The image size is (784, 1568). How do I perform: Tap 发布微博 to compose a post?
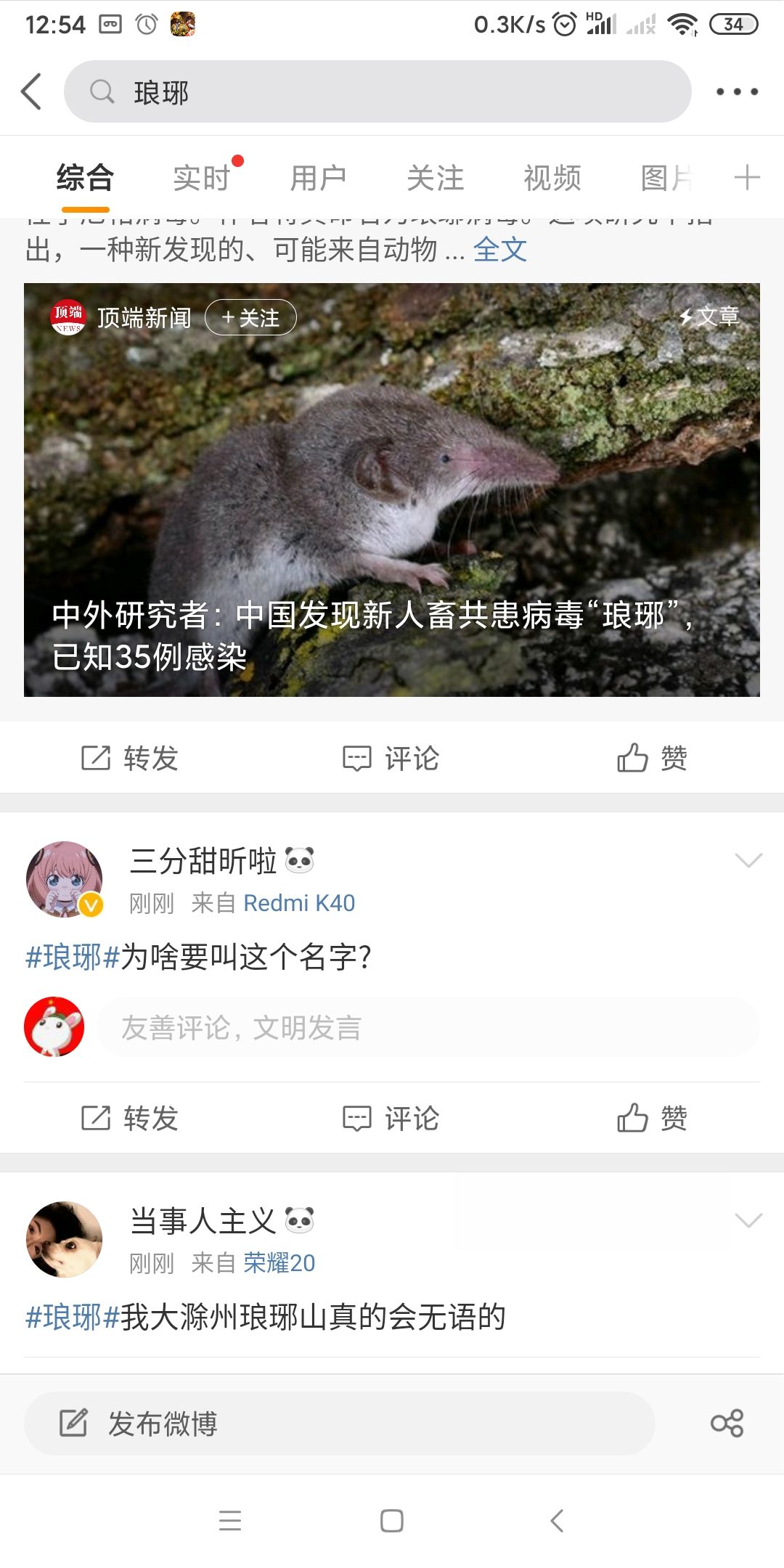(340, 1424)
